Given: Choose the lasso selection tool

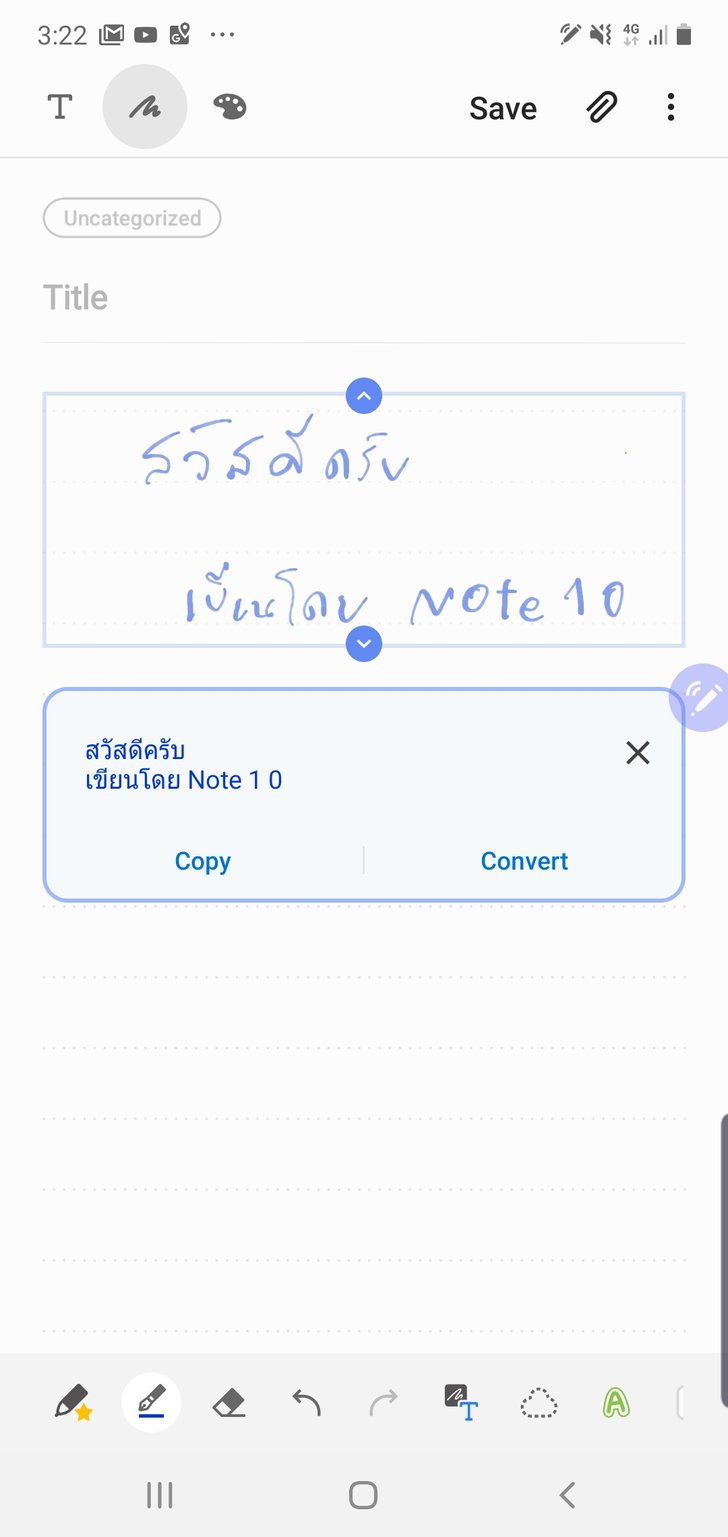Looking at the screenshot, I should click(x=539, y=1404).
